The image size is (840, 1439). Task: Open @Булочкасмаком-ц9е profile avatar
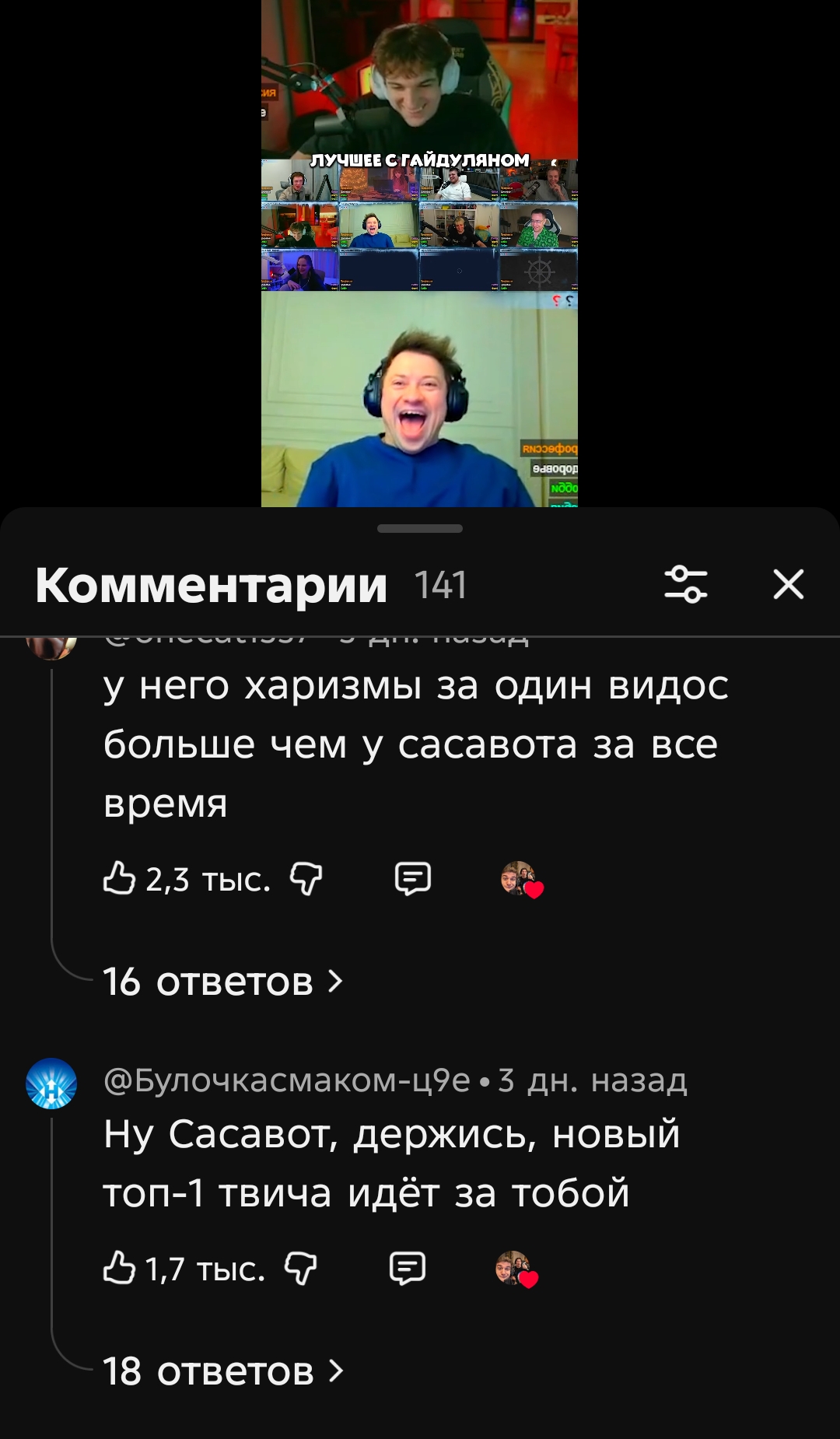tap(51, 1083)
